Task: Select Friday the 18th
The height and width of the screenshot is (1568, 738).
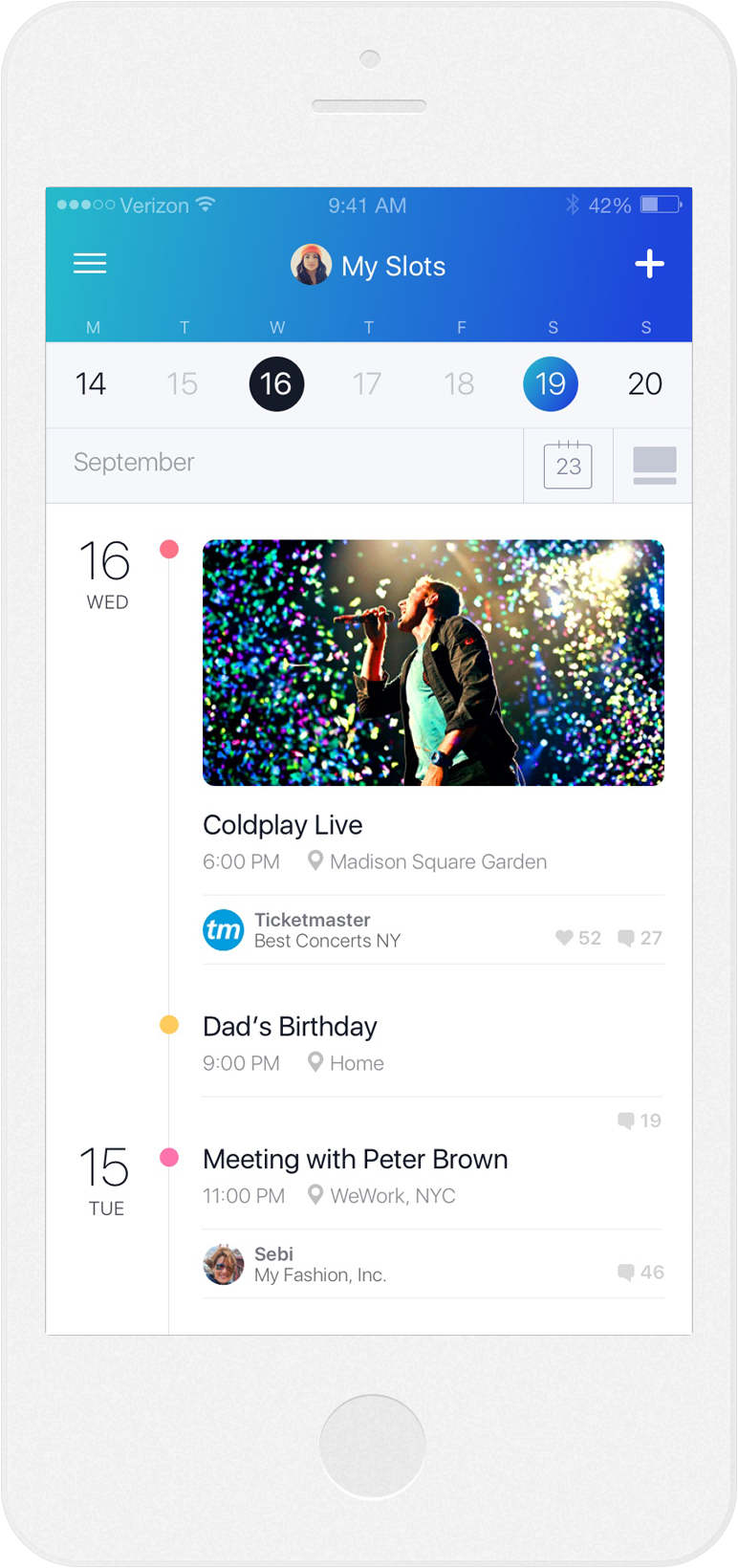Action: [459, 384]
